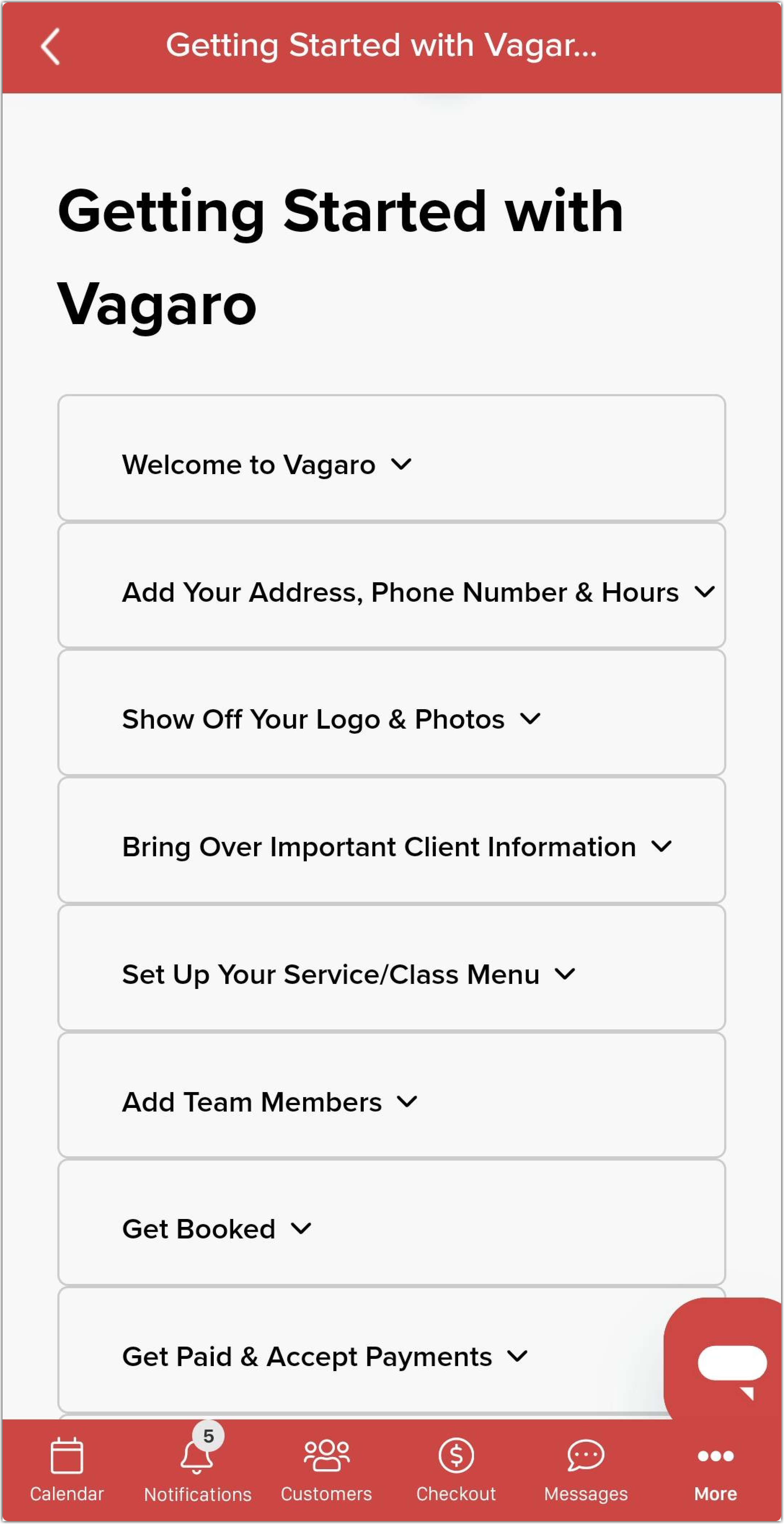Image resolution: width=784 pixels, height=1524 pixels.
Task: Expand Bring Over Important Client Information
Action: 397,847
